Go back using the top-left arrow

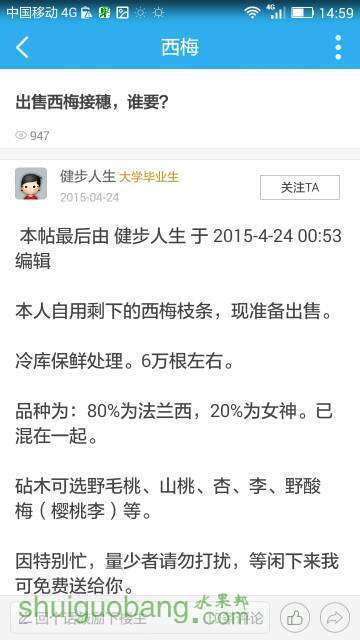[22, 47]
